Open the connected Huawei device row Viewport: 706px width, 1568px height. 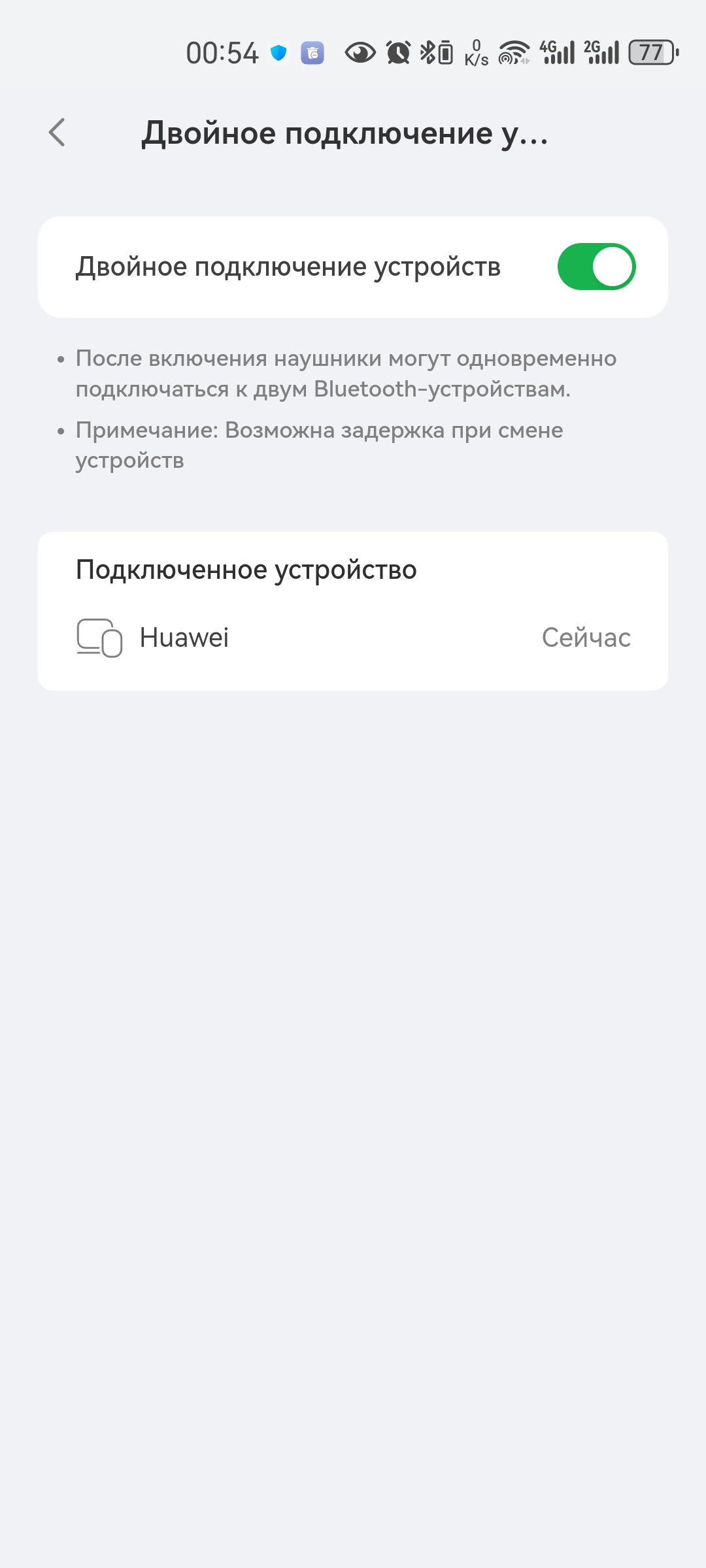[353, 638]
